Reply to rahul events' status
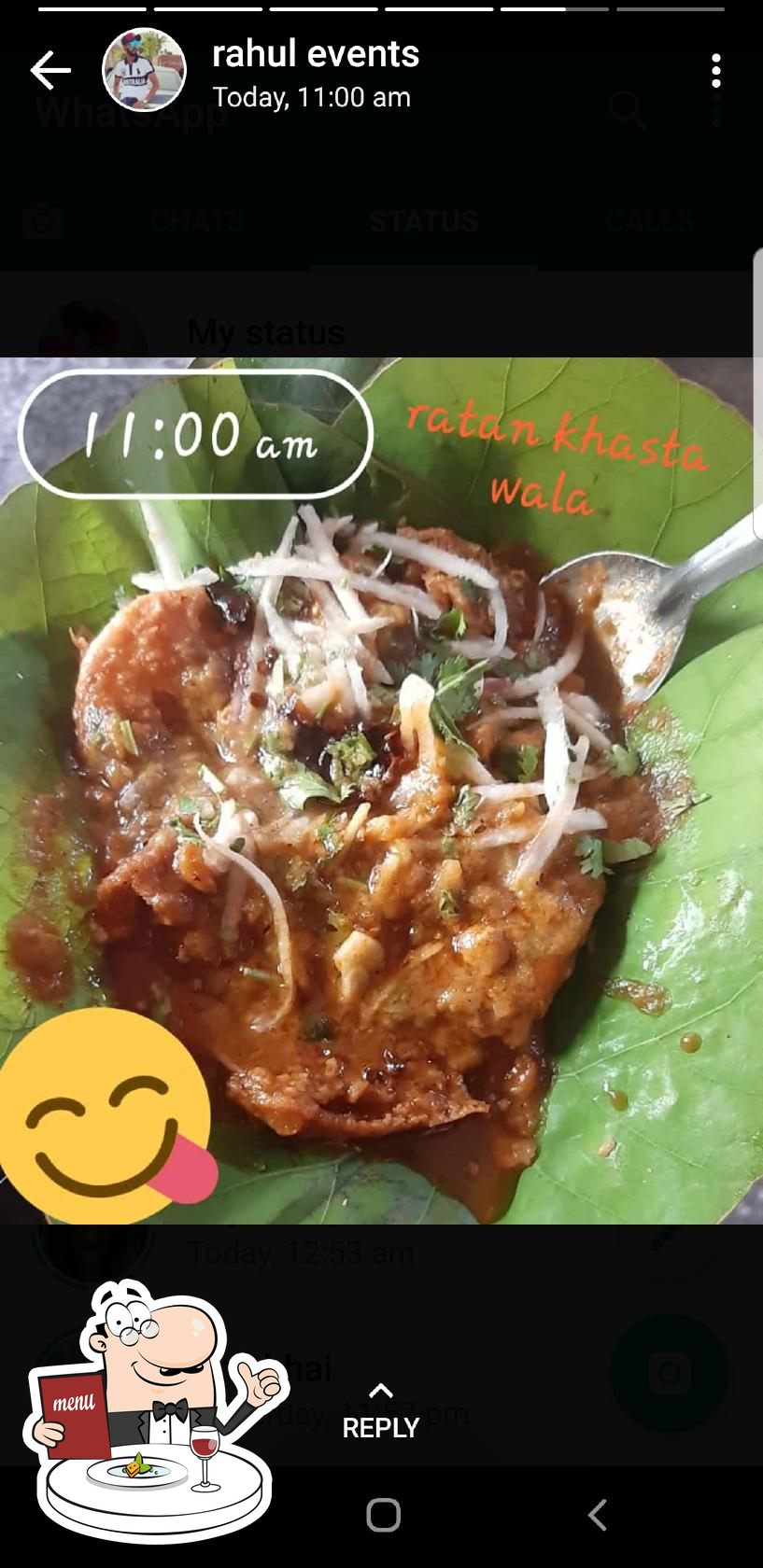This screenshot has height=1568, width=763. 380,1411
